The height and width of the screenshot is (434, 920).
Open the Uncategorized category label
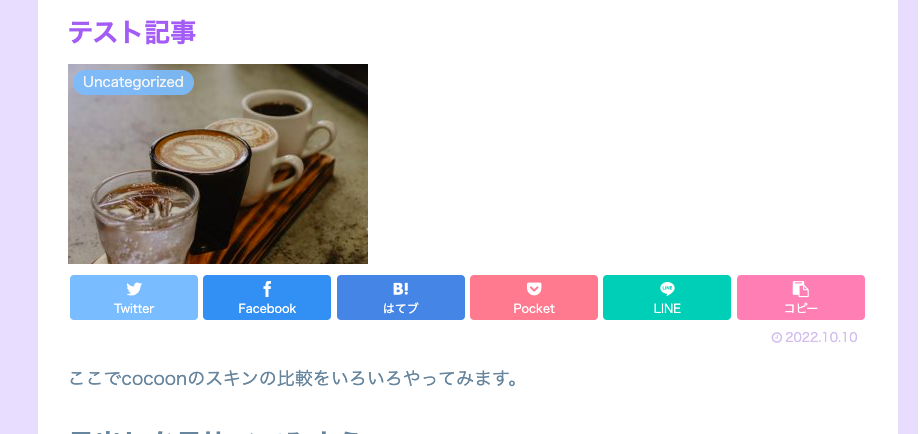point(133,82)
